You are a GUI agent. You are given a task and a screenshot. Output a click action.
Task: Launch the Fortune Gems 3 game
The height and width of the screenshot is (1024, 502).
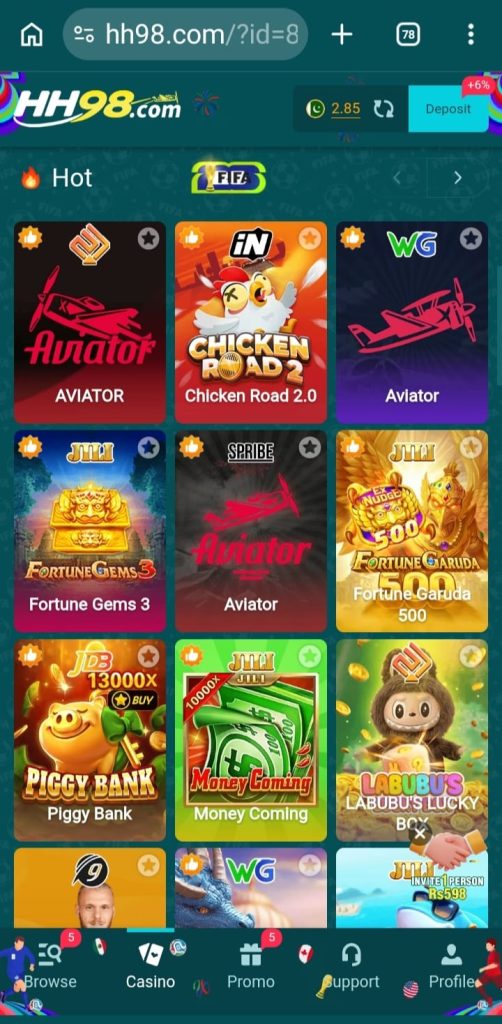[x=89, y=531]
